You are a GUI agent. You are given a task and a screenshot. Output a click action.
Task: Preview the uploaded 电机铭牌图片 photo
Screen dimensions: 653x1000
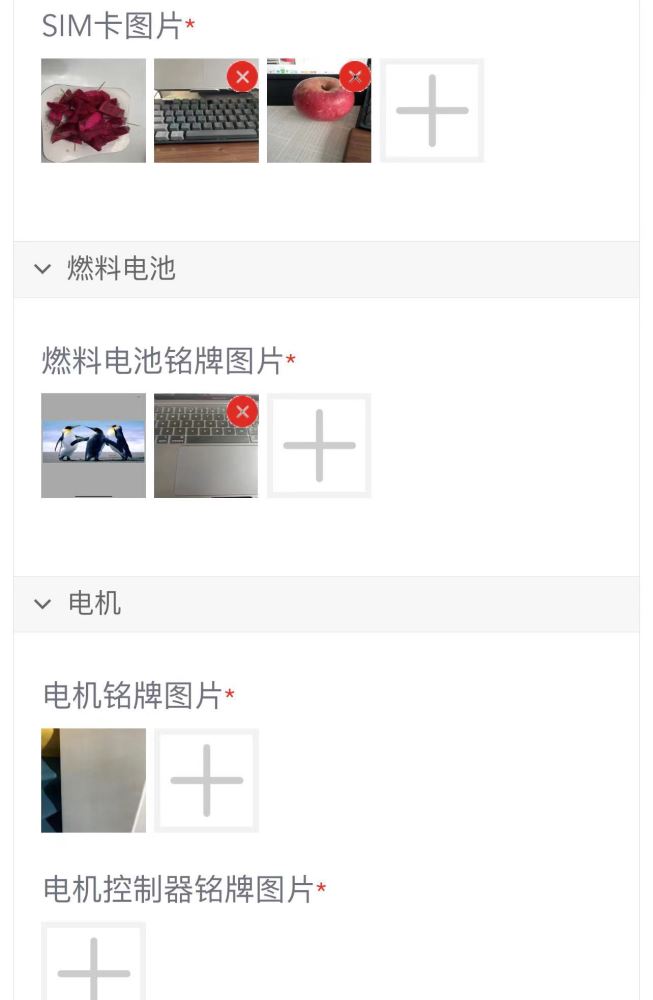coord(93,780)
